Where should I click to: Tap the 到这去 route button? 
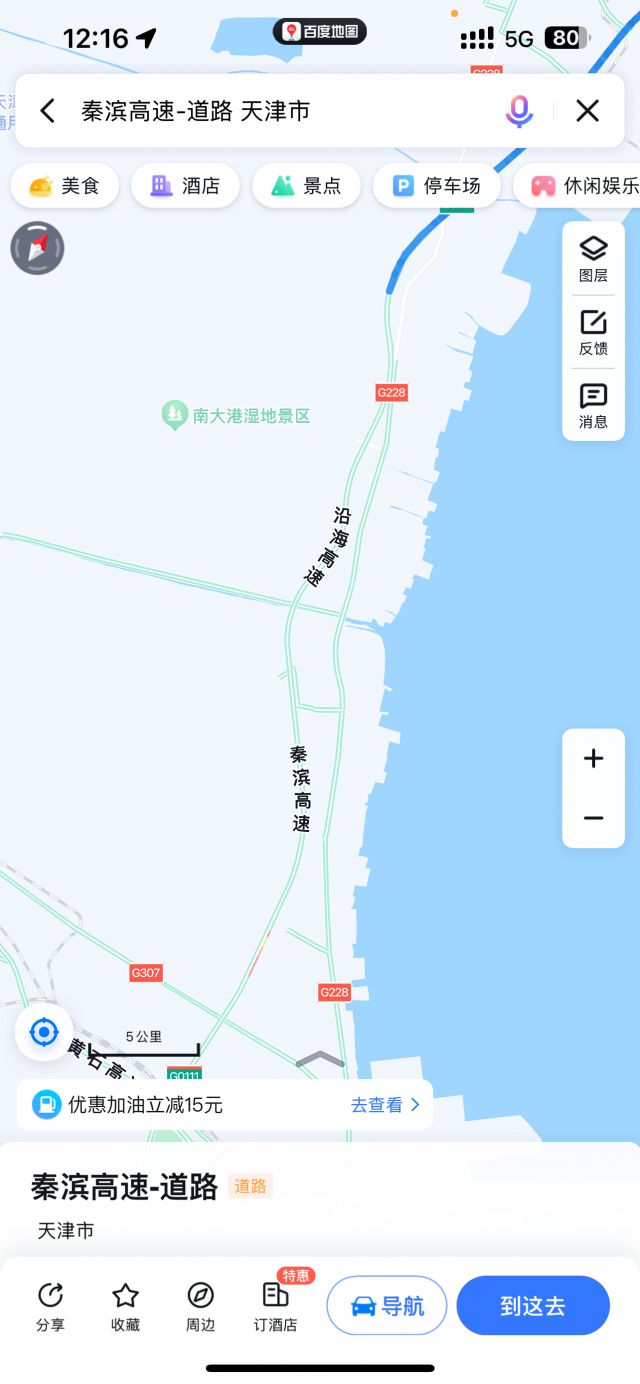(x=533, y=1306)
